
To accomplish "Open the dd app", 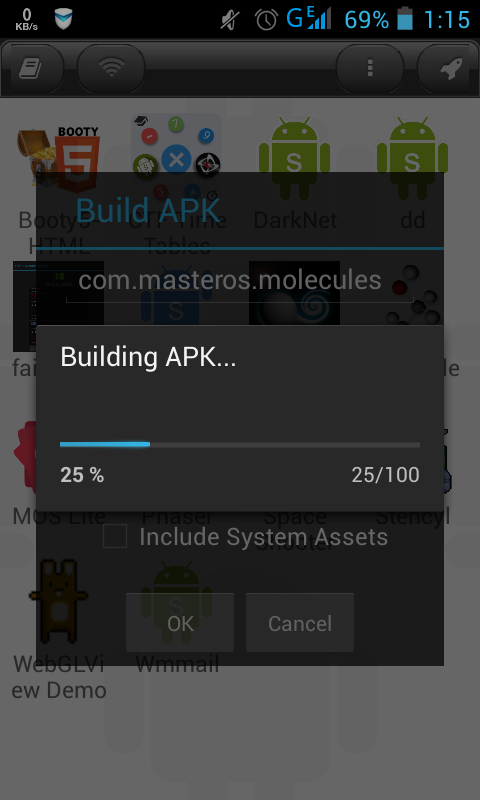I will (412, 173).
